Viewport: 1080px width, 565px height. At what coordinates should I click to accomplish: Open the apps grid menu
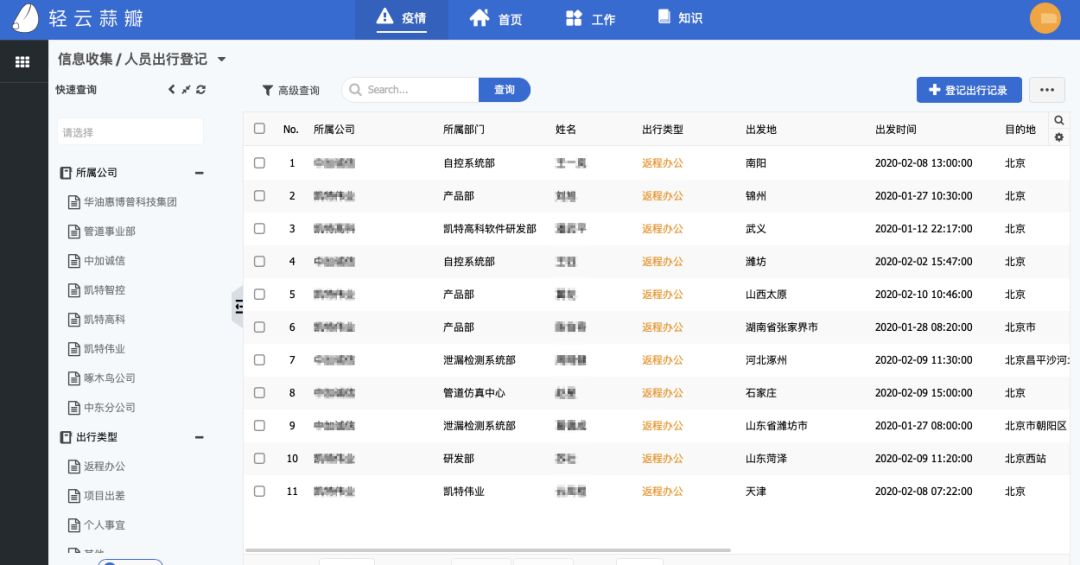click(x=21, y=62)
